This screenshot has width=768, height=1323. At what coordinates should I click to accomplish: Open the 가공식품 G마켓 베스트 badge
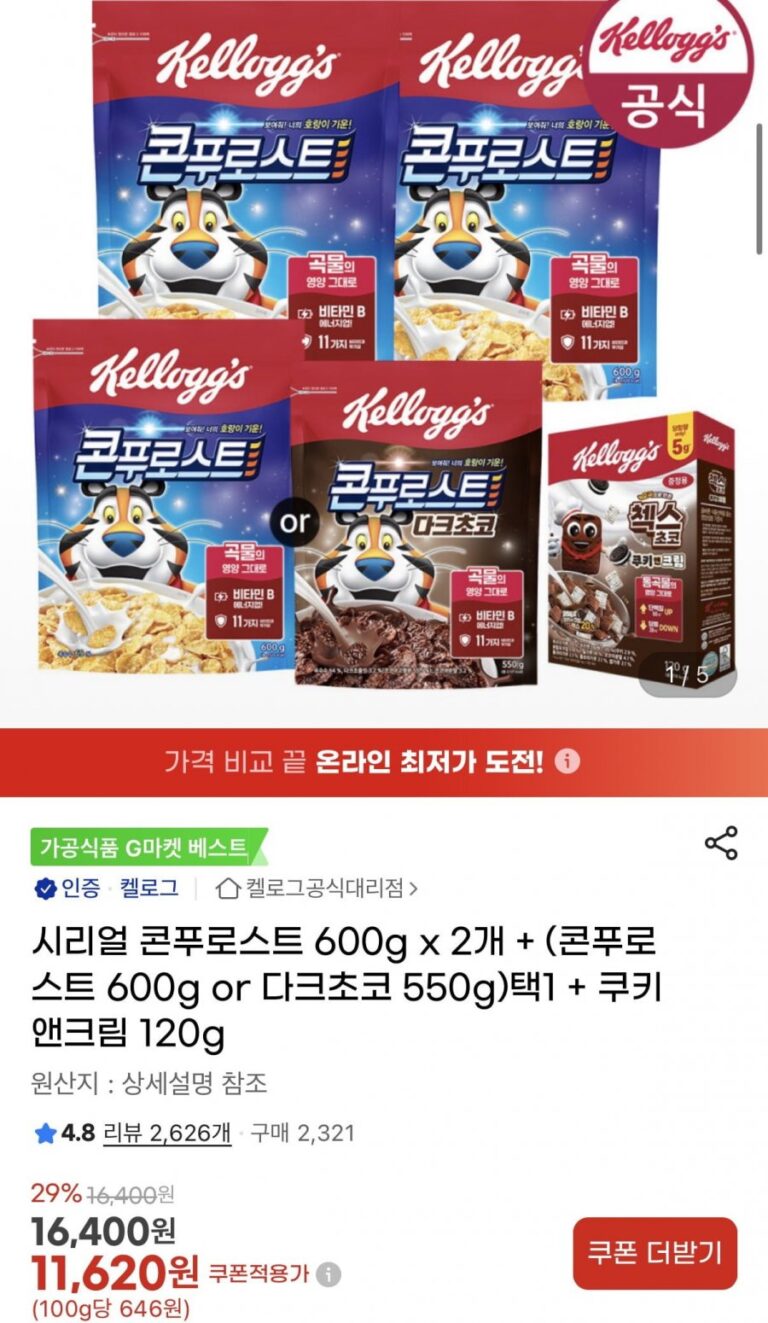coord(146,848)
